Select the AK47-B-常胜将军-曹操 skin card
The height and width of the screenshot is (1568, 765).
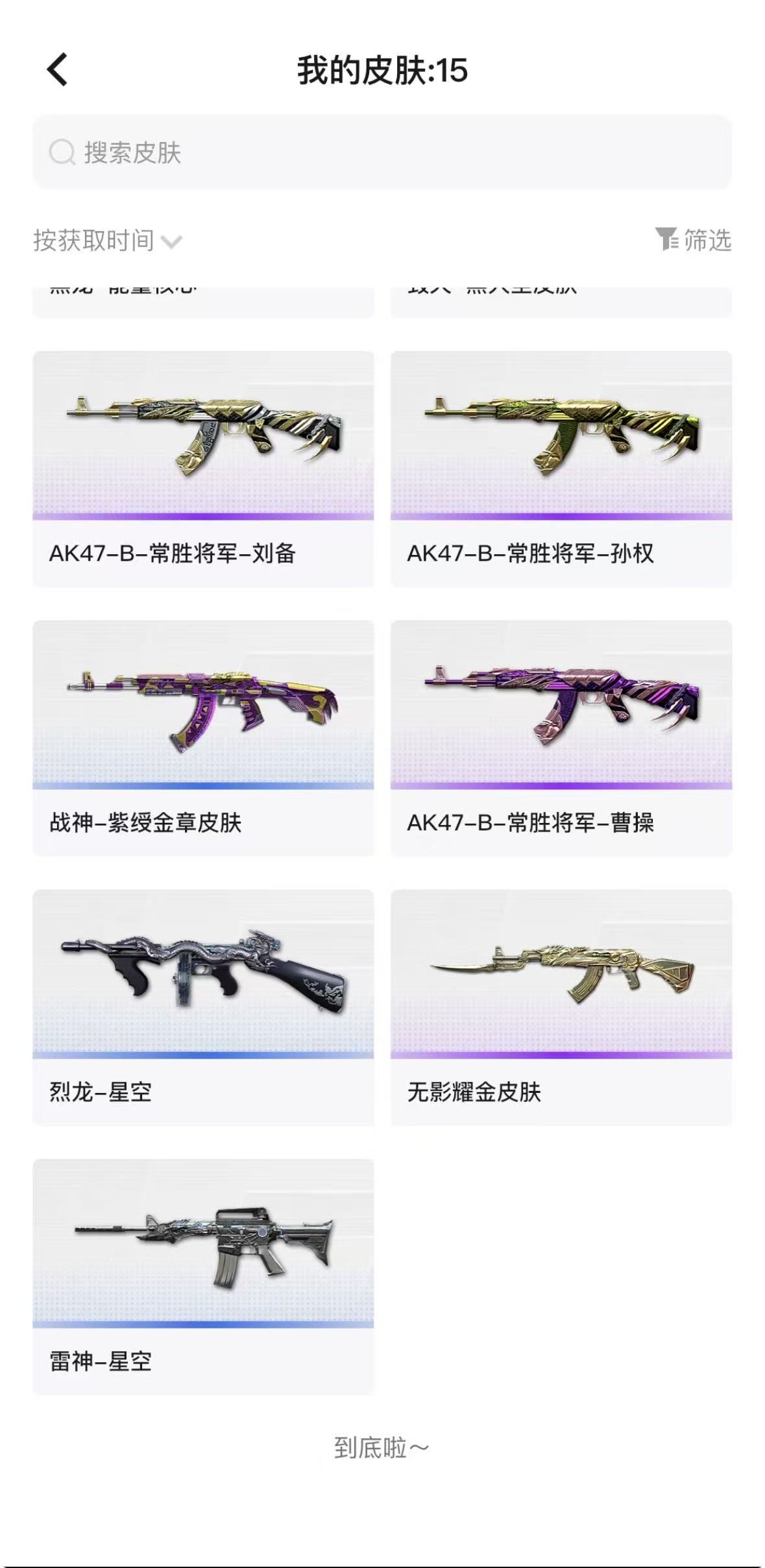(x=561, y=738)
